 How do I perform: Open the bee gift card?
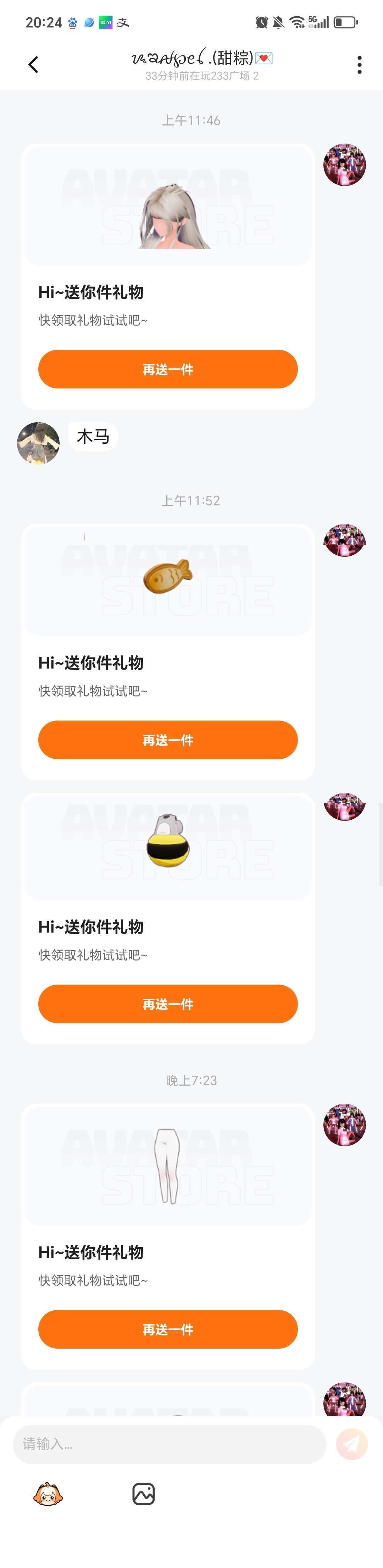click(x=167, y=843)
